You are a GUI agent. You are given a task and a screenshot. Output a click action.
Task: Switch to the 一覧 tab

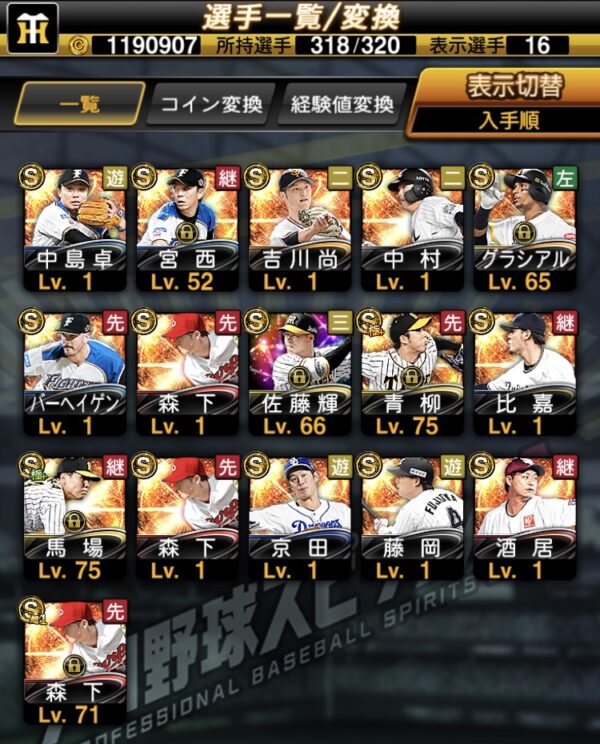(x=75, y=103)
